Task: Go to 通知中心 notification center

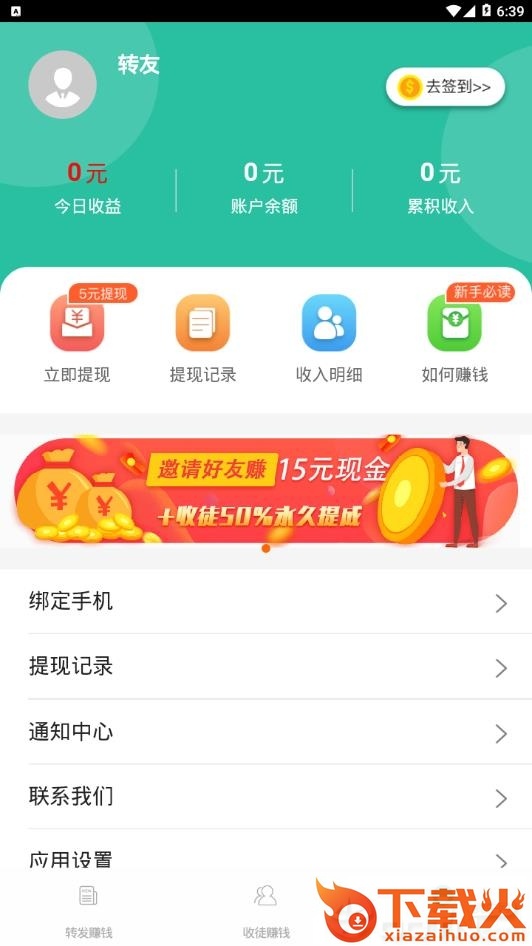Action: pyautogui.click(x=266, y=732)
